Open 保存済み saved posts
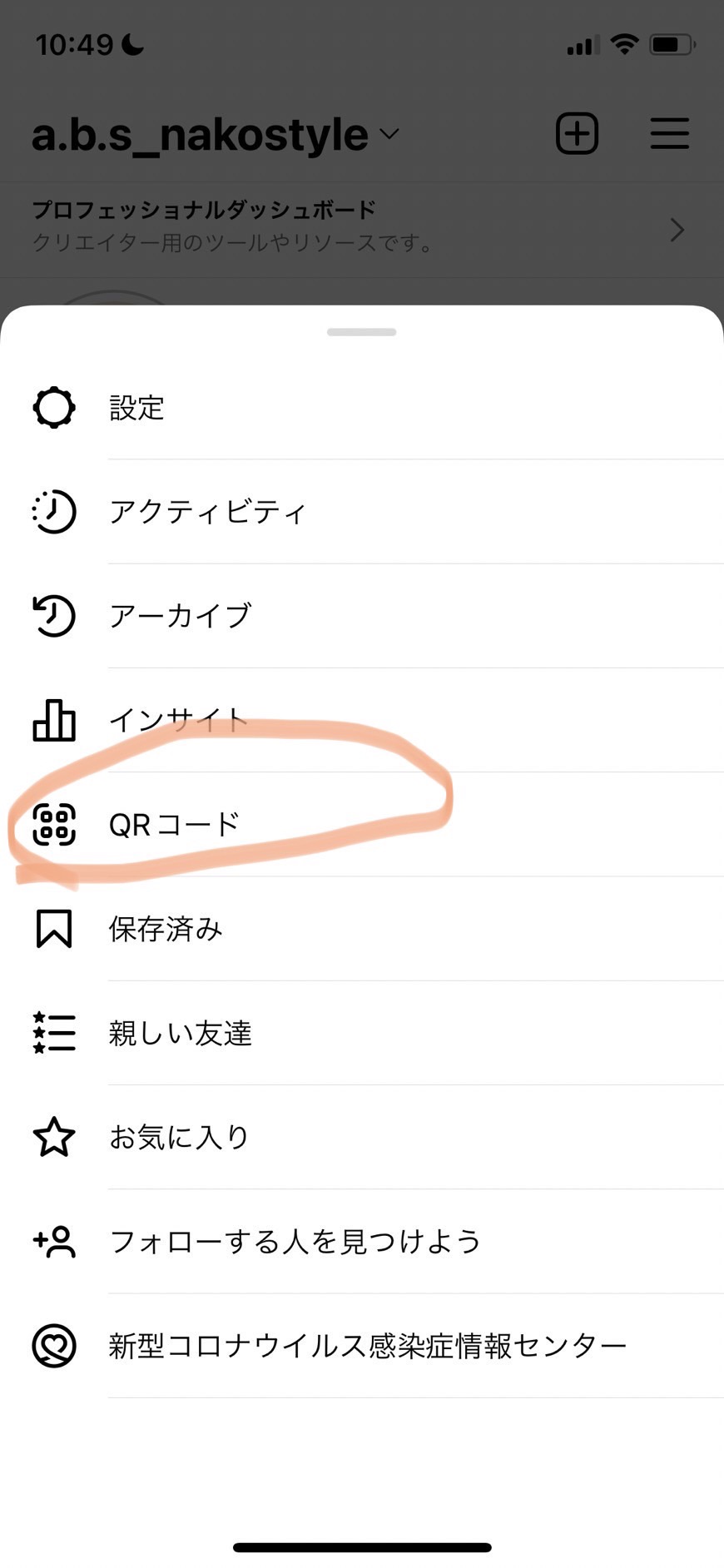 (x=362, y=929)
